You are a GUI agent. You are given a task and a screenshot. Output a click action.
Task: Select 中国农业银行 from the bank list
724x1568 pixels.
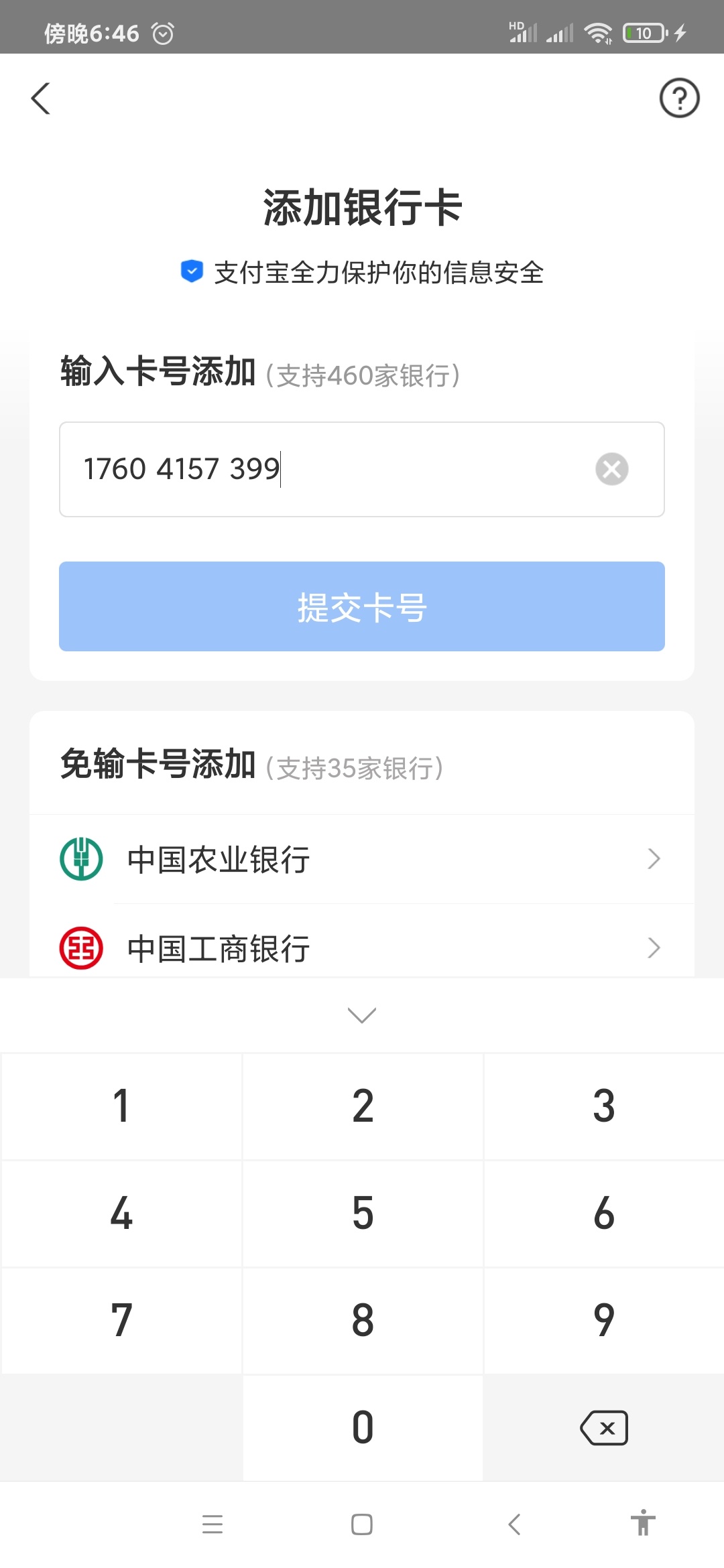(362, 859)
